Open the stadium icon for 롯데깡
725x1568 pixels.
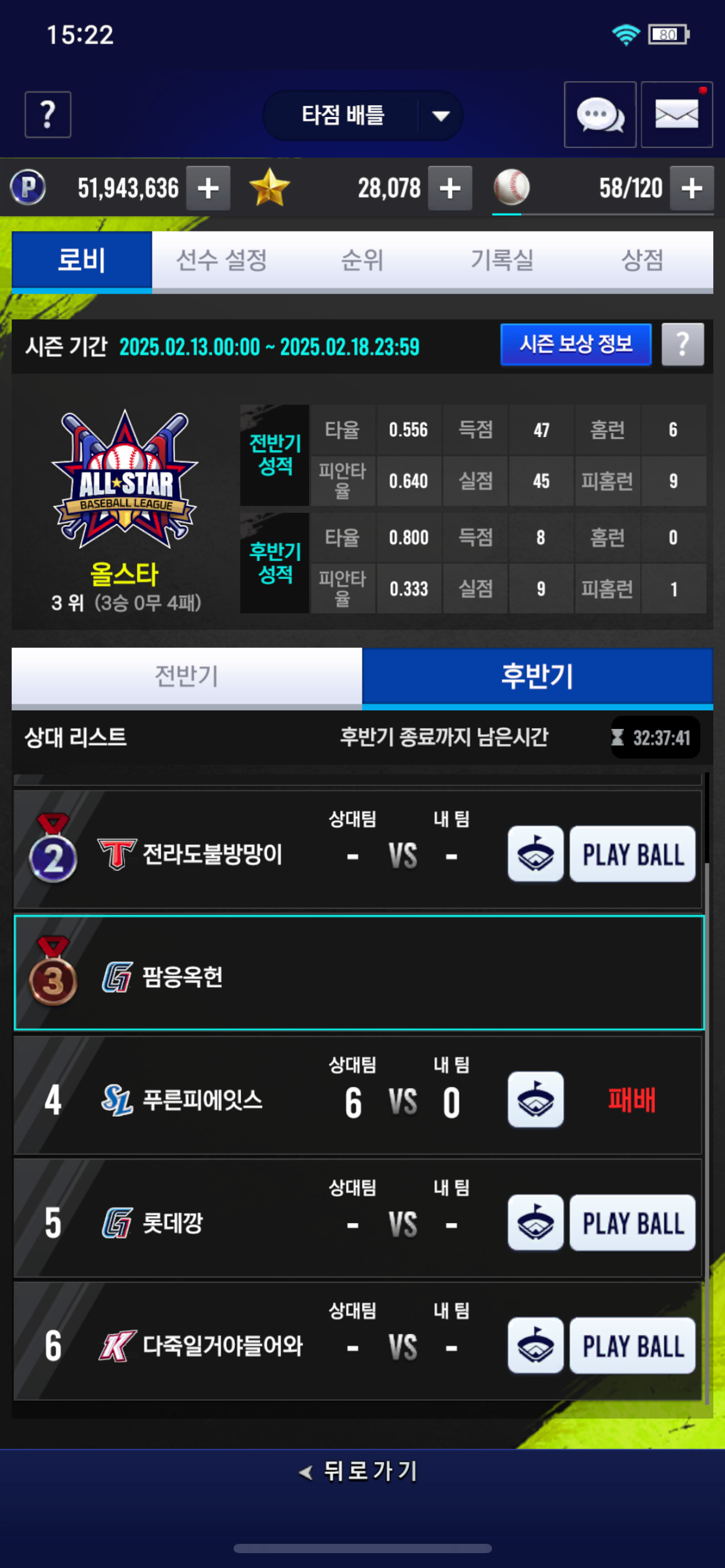(535, 1223)
